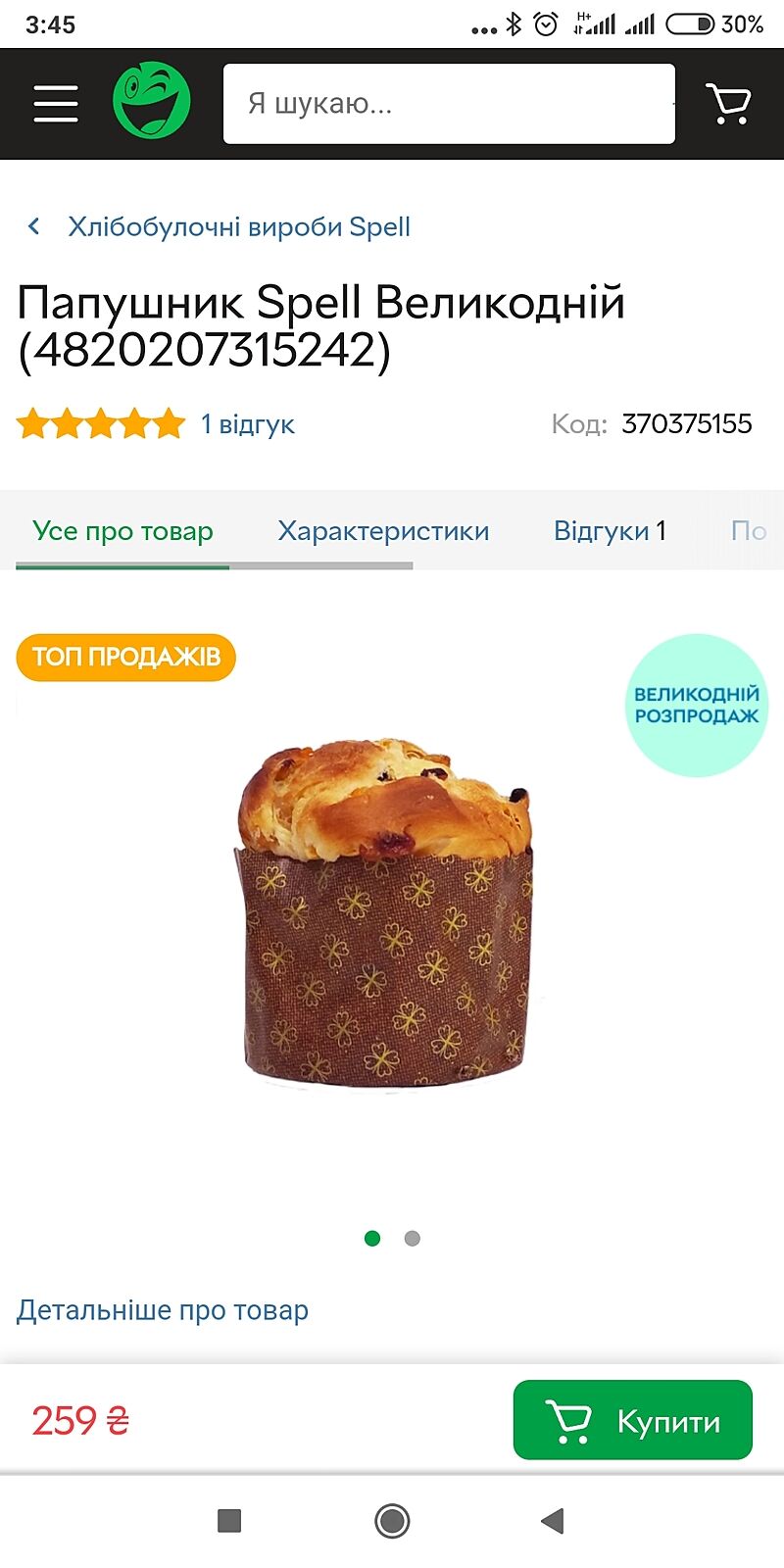Viewport: 784px width, 1568px height.
Task: Switch to the Відгуки tab
Action: (x=610, y=531)
